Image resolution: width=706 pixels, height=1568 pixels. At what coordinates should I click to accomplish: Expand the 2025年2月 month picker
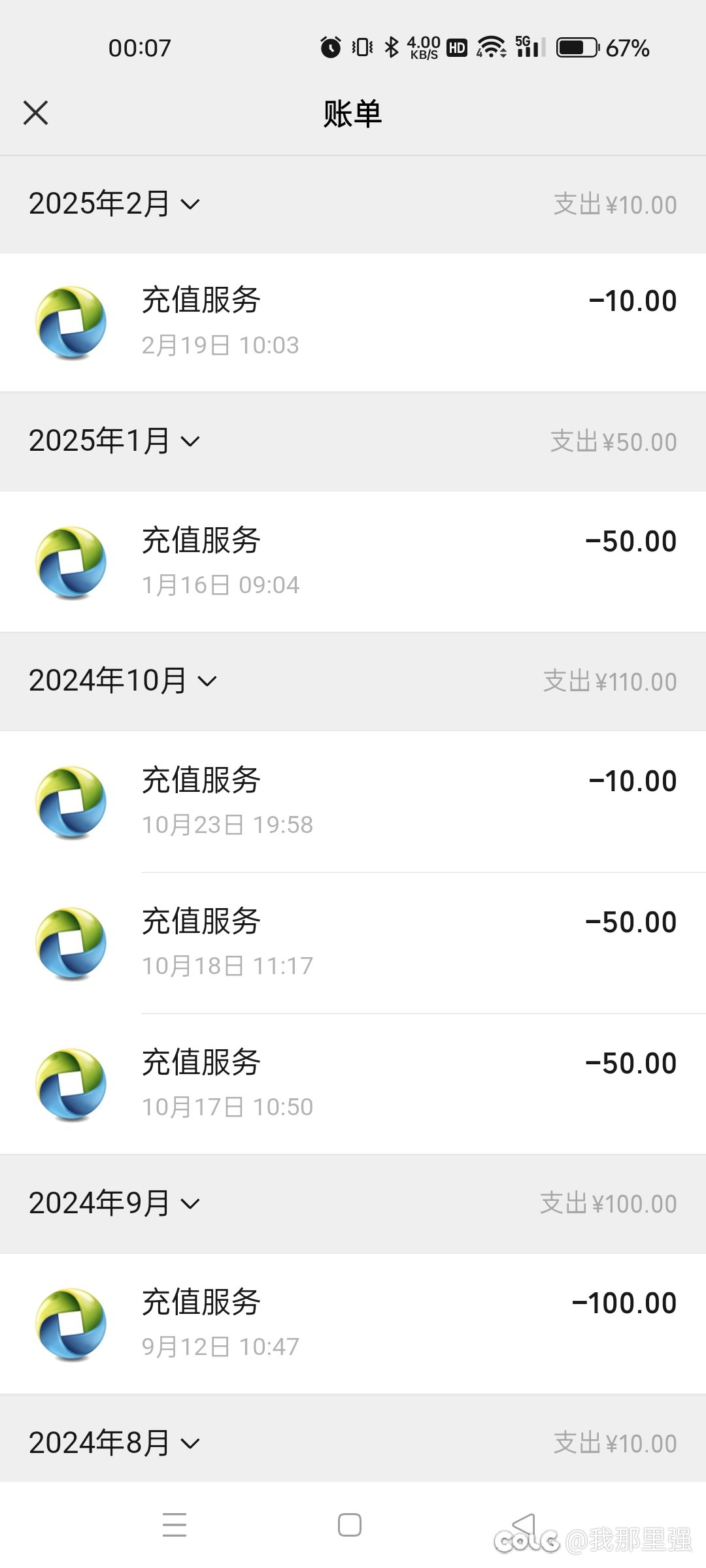(x=114, y=204)
